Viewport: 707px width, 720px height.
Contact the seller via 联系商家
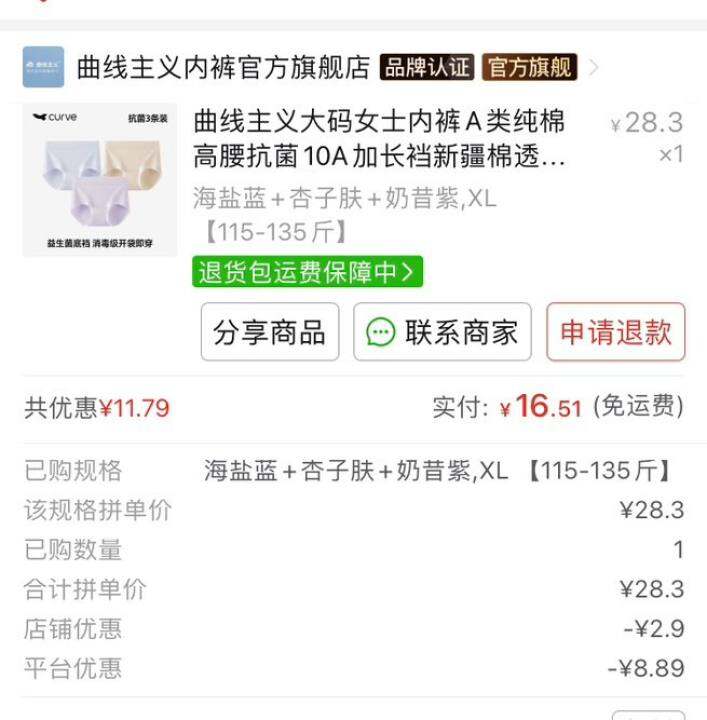point(443,332)
